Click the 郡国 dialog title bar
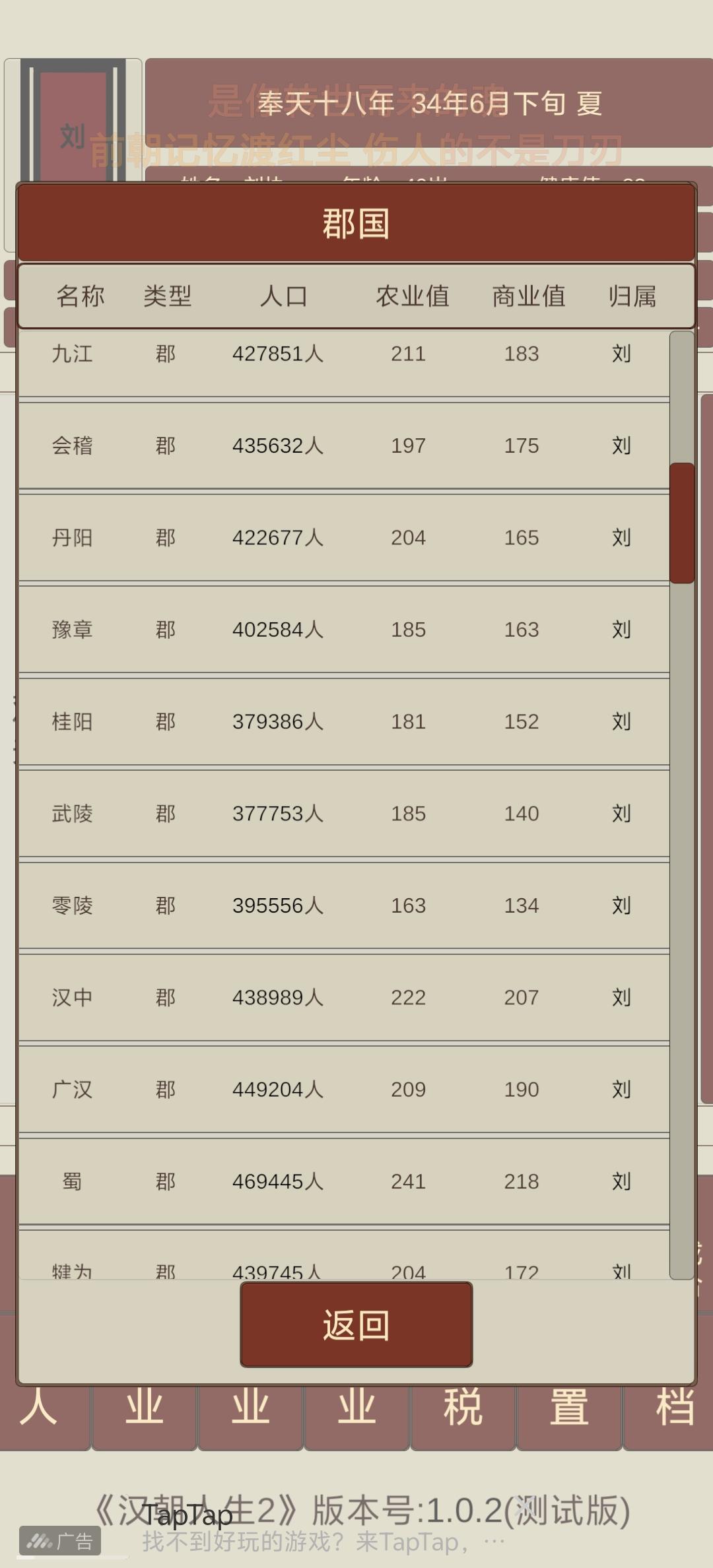Image resolution: width=713 pixels, height=1568 pixels. 356,223
